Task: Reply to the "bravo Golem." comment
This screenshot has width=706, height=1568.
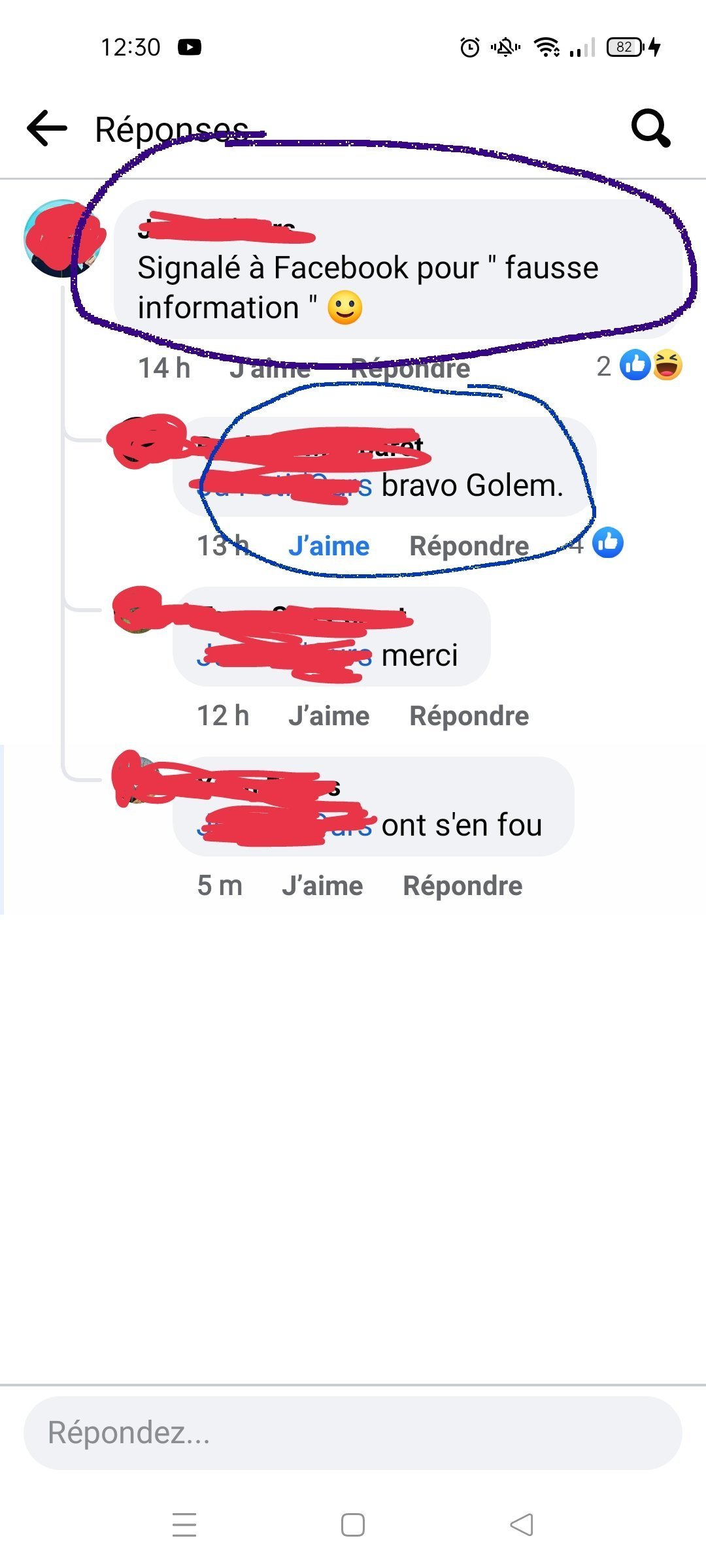Action: coord(469,546)
